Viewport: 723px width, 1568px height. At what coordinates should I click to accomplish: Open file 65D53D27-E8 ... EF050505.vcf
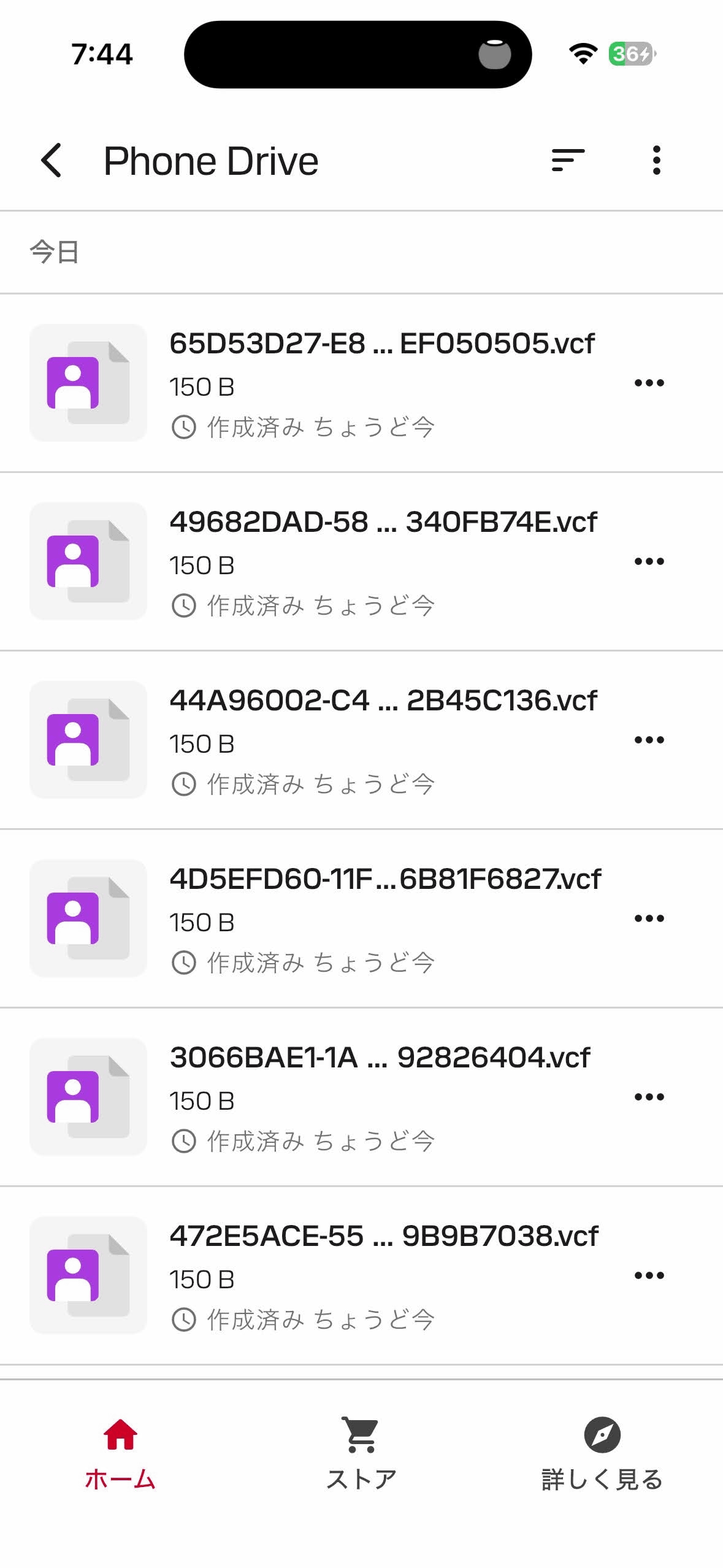point(381,344)
